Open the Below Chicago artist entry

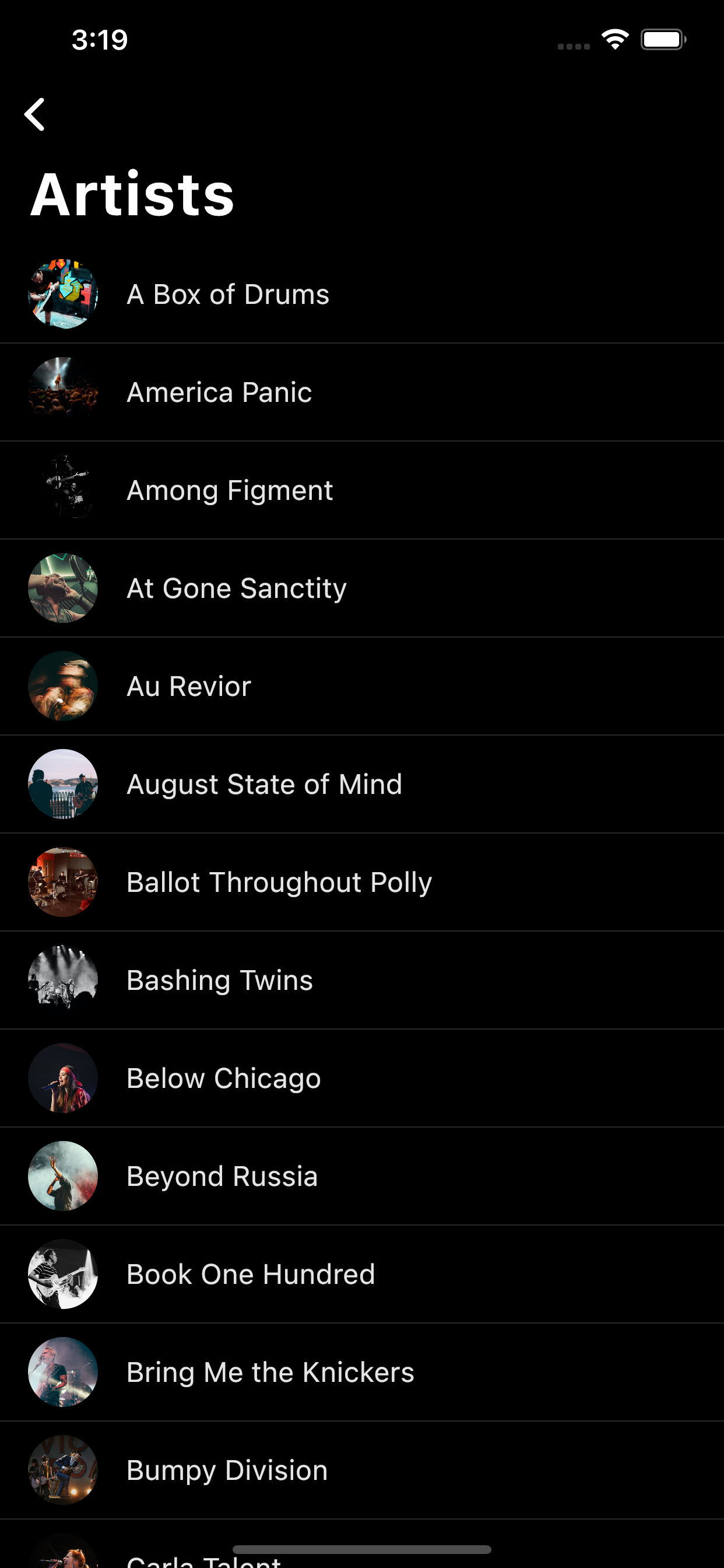click(x=223, y=1079)
